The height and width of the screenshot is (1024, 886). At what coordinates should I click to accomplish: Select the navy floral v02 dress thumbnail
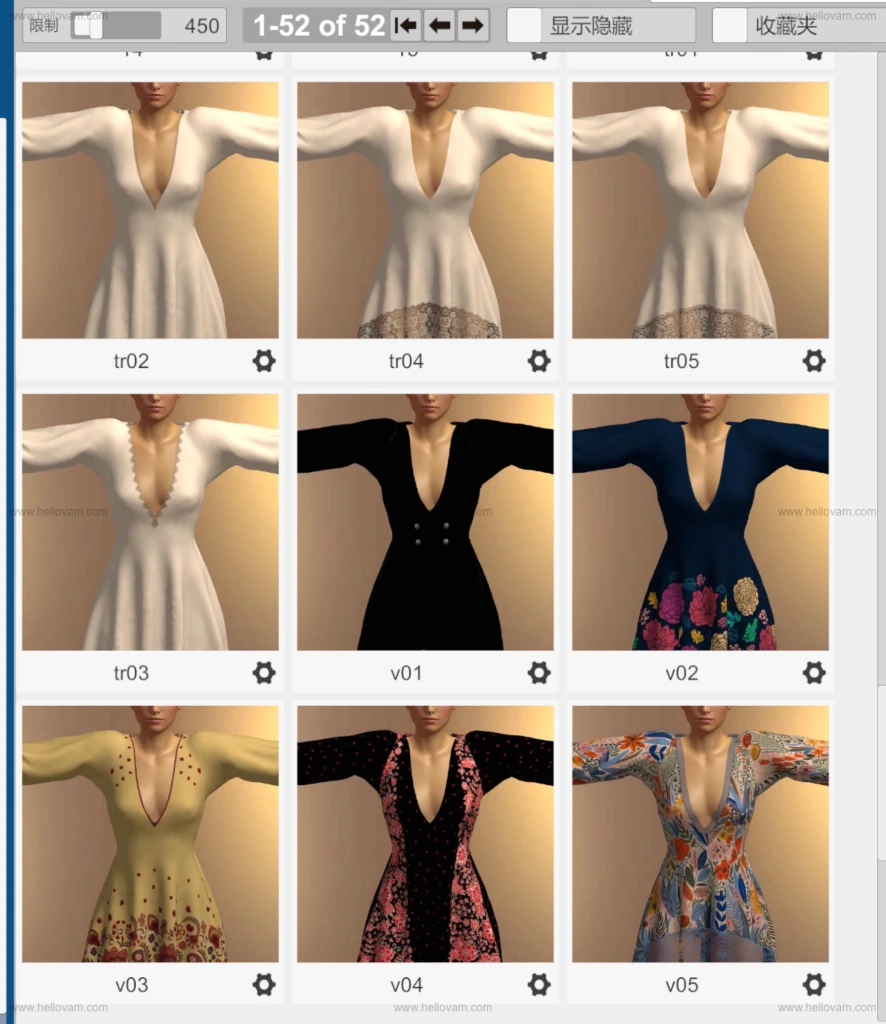point(699,520)
